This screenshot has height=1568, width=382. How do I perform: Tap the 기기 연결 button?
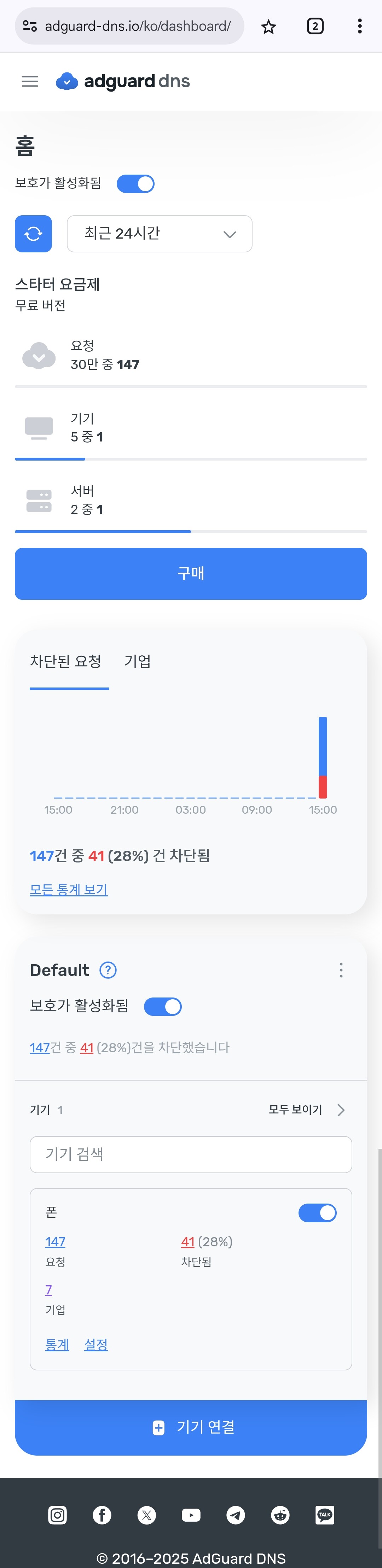(191, 1427)
